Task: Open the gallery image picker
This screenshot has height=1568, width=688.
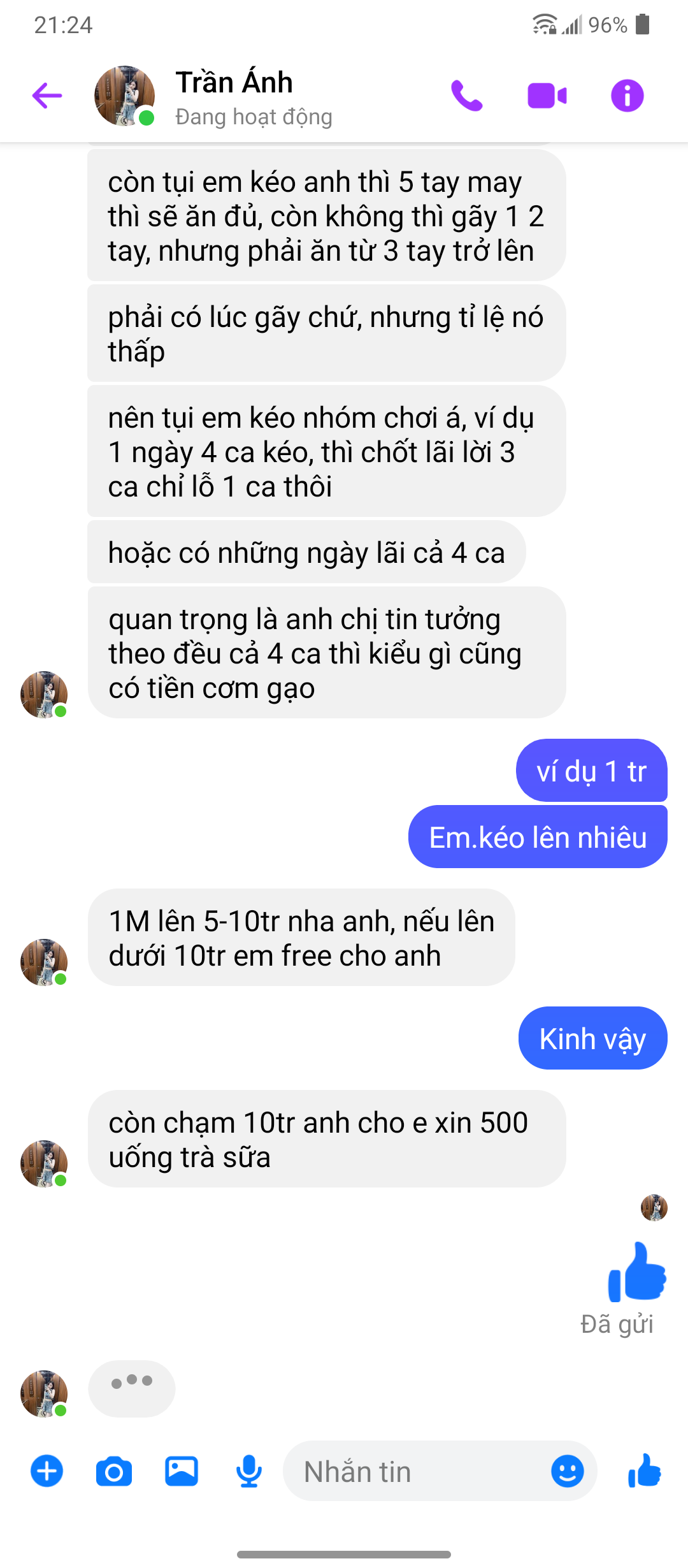Action: pyautogui.click(x=182, y=1471)
